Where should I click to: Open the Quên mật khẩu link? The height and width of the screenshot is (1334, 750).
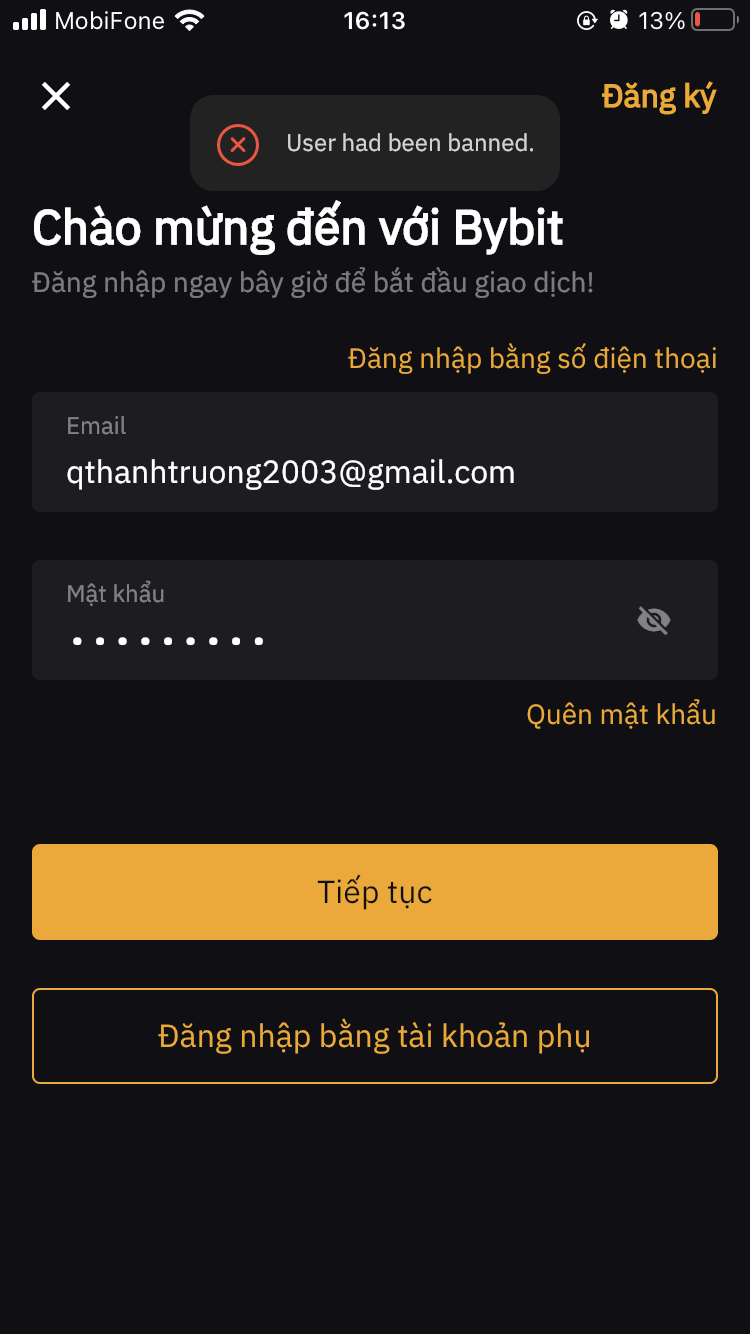click(621, 714)
